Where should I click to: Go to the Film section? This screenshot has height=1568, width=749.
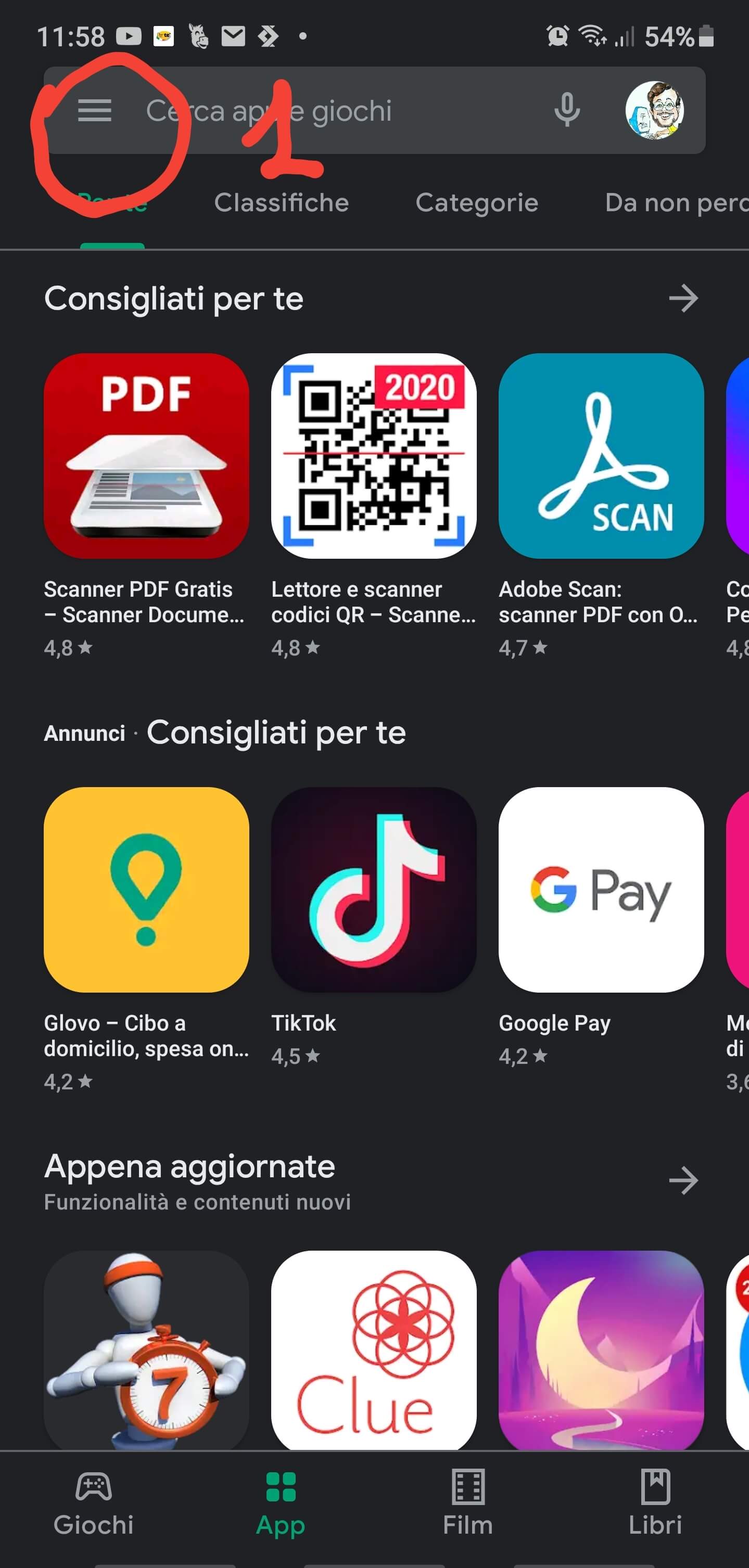click(467, 1502)
